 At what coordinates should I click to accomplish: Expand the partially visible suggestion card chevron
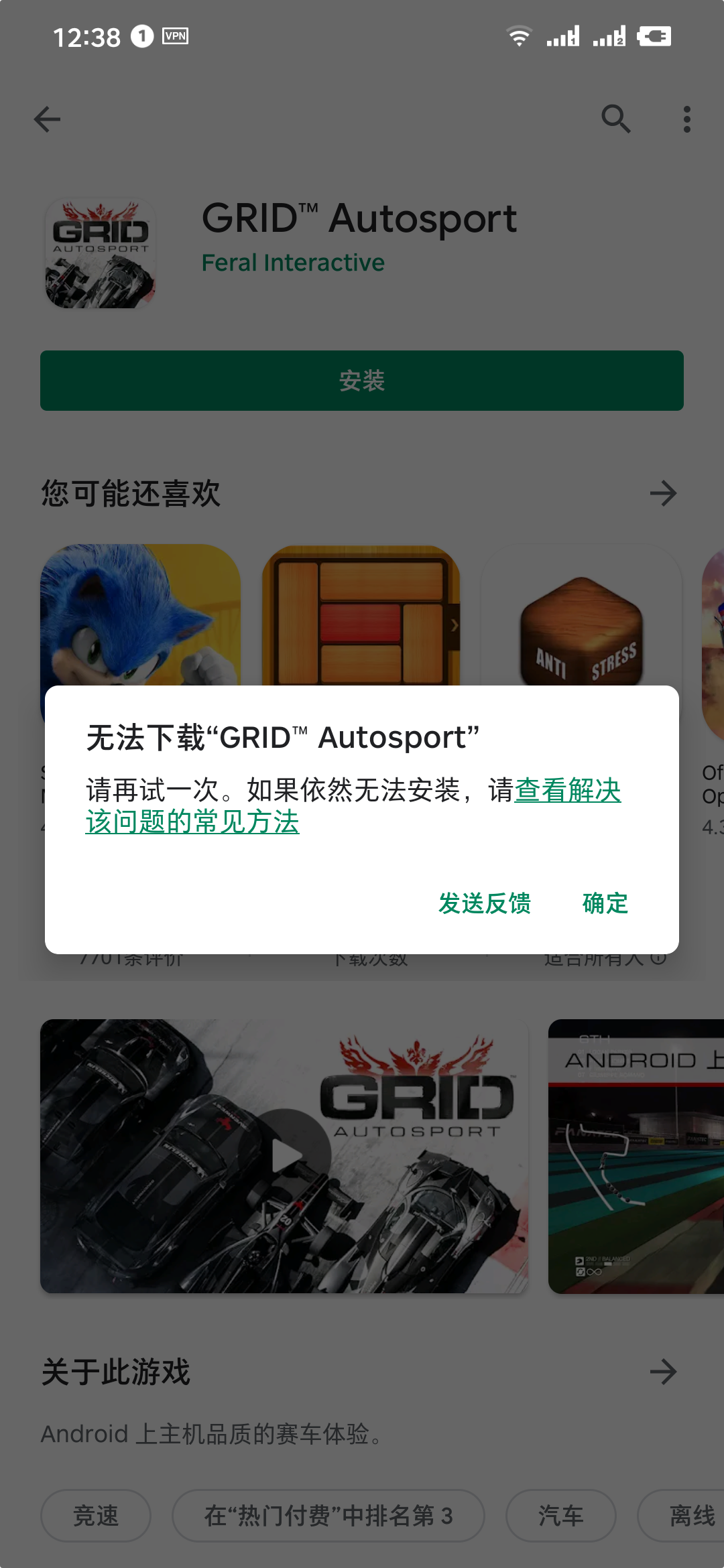click(x=455, y=624)
